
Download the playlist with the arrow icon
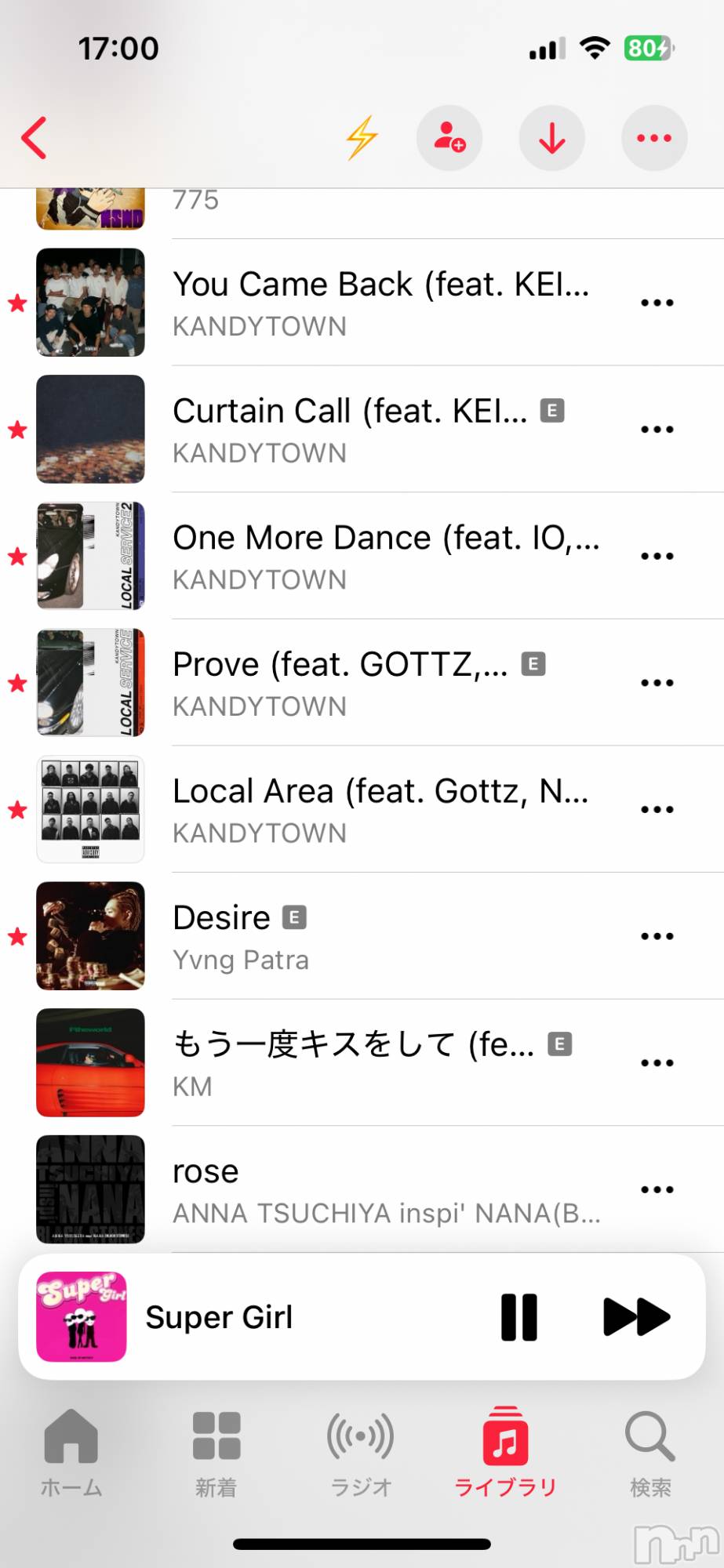click(552, 138)
